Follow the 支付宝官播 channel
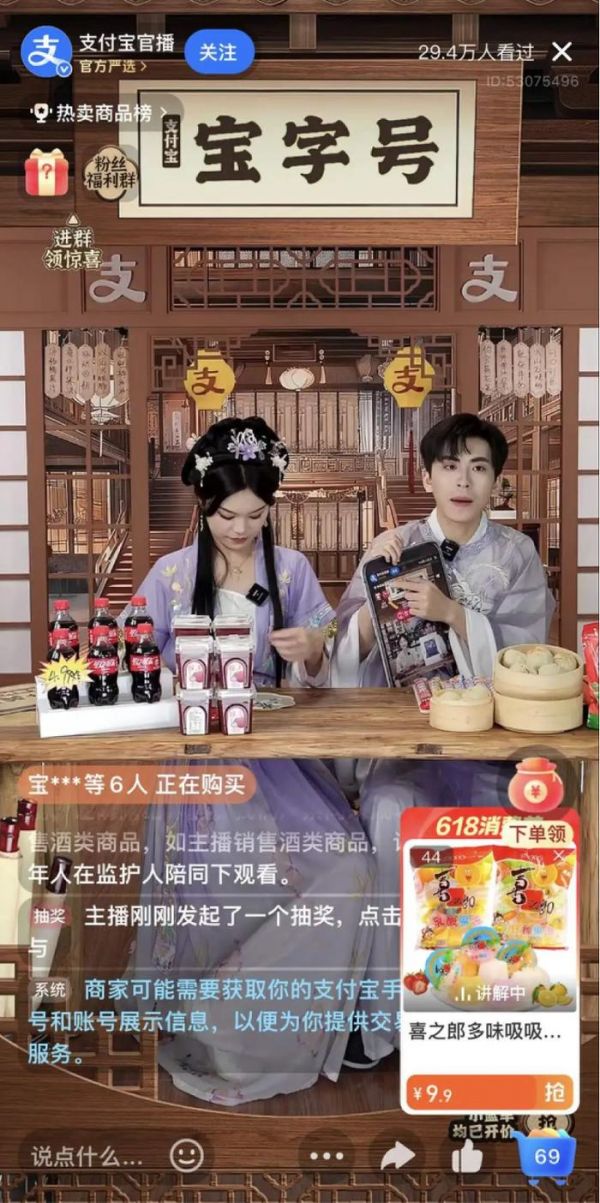The image size is (600, 1203). point(217,51)
